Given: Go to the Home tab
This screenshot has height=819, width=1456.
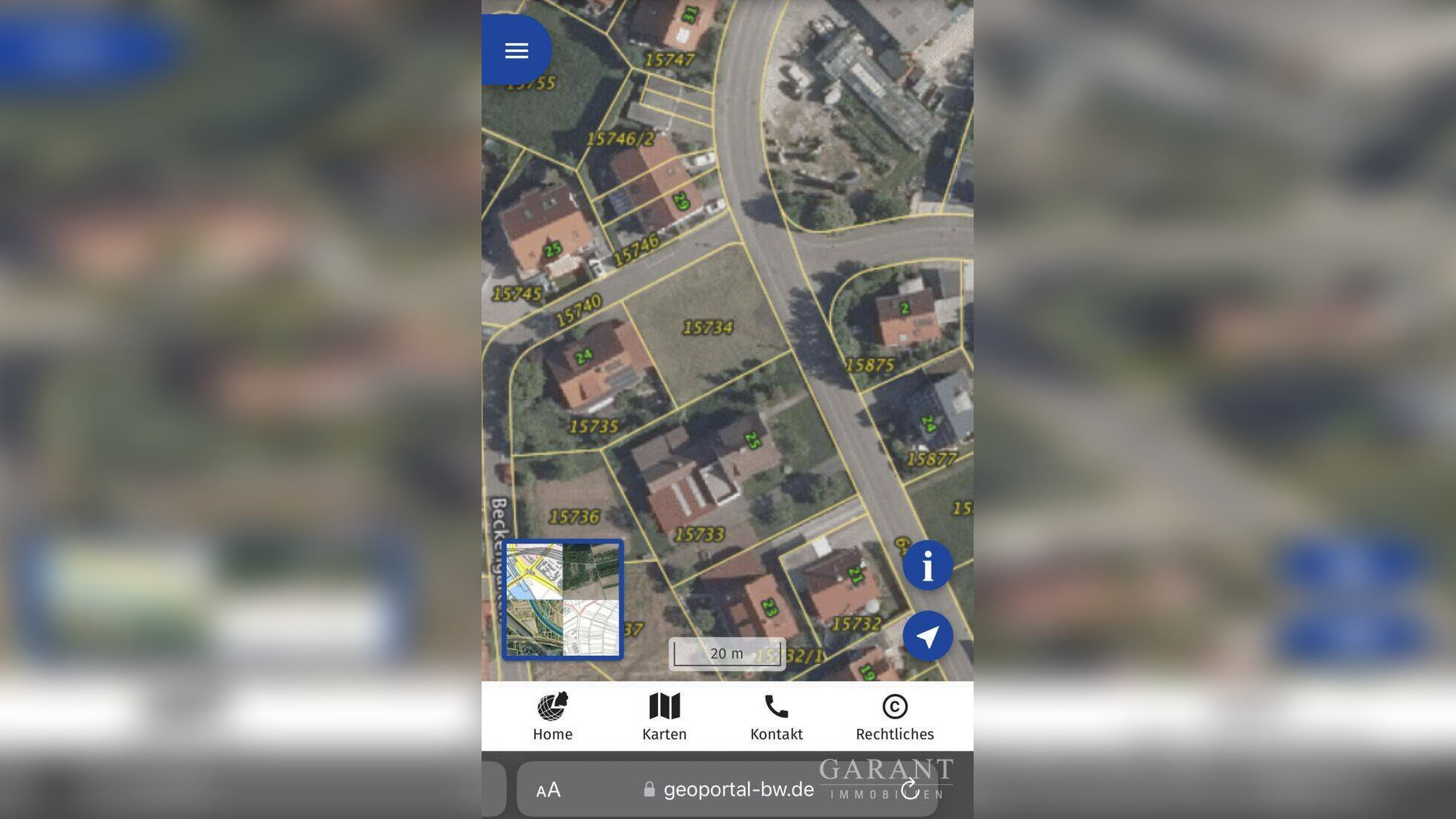Looking at the screenshot, I should (552, 717).
